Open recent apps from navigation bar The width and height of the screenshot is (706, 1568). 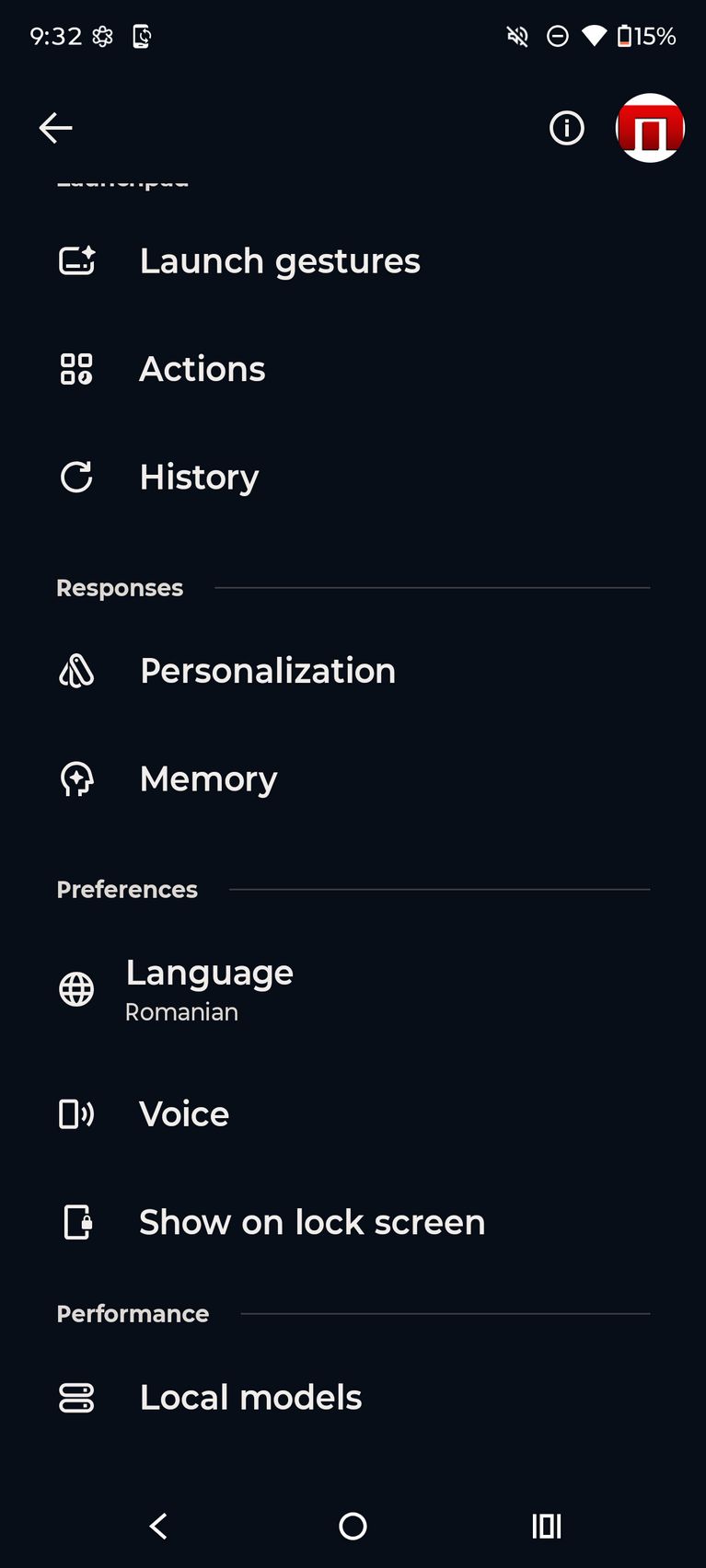pyautogui.click(x=546, y=1527)
